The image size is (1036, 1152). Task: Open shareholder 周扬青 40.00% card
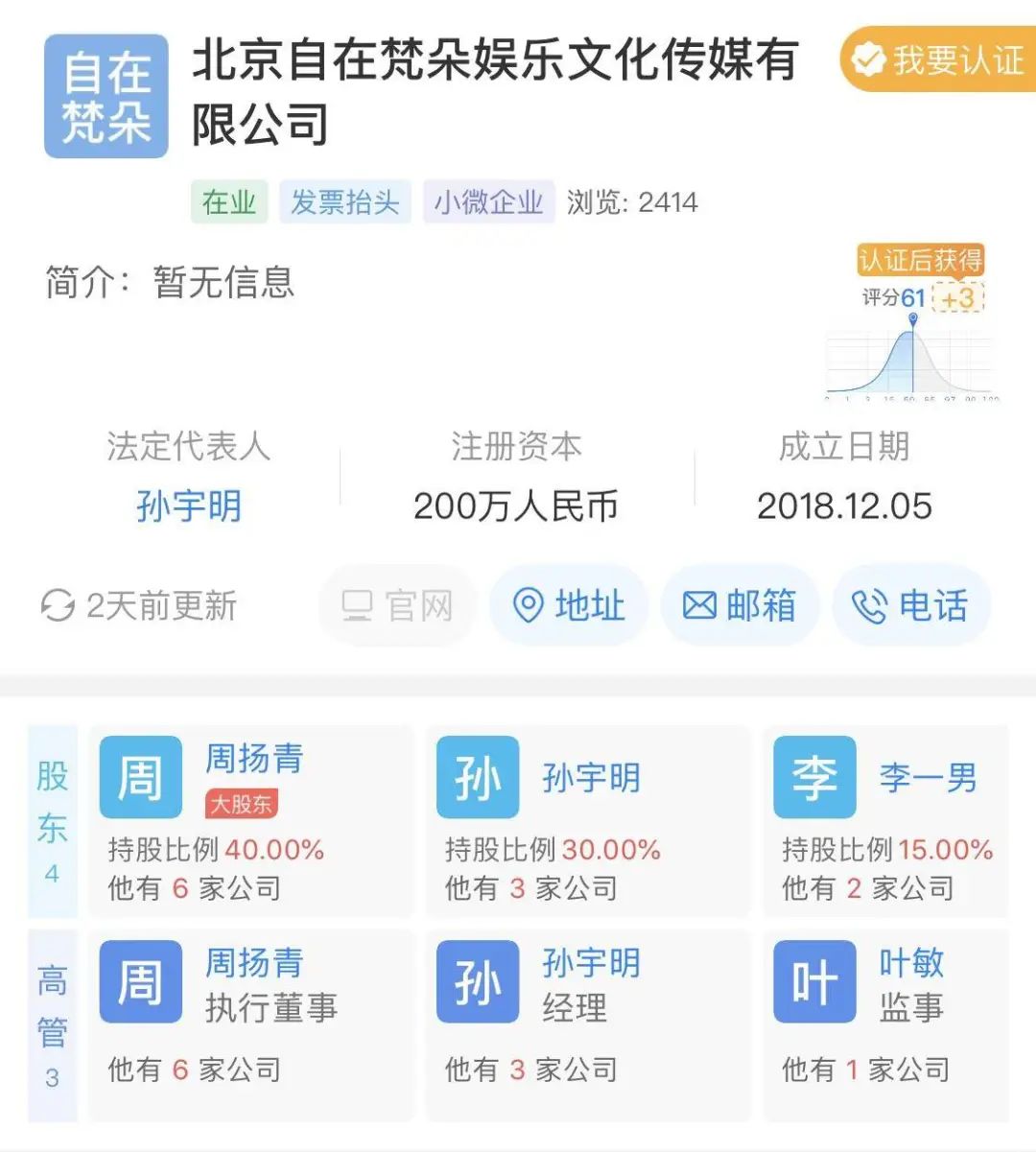(x=251, y=821)
